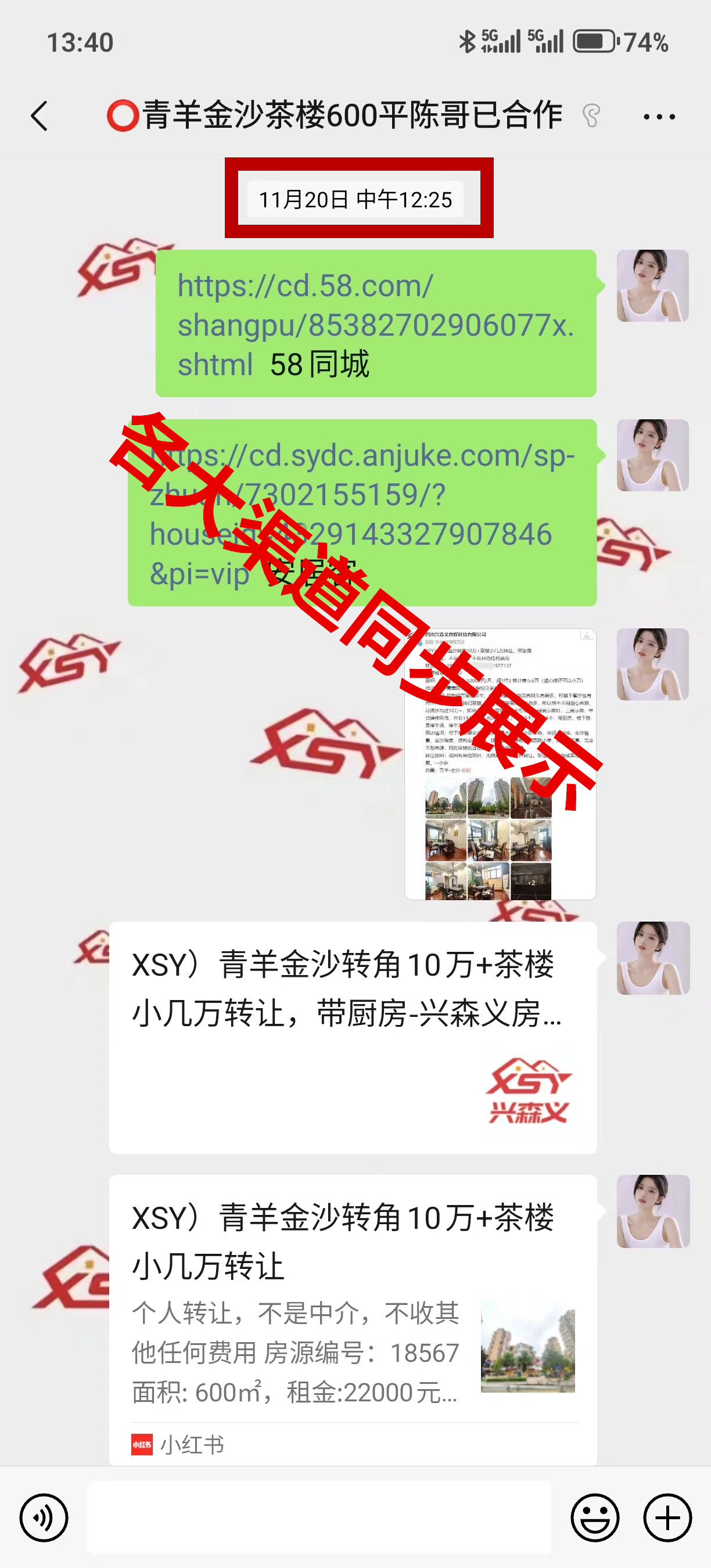Open the chat's three-dot overflow menu
Viewport: 711px width, 1568px height.
point(659,116)
